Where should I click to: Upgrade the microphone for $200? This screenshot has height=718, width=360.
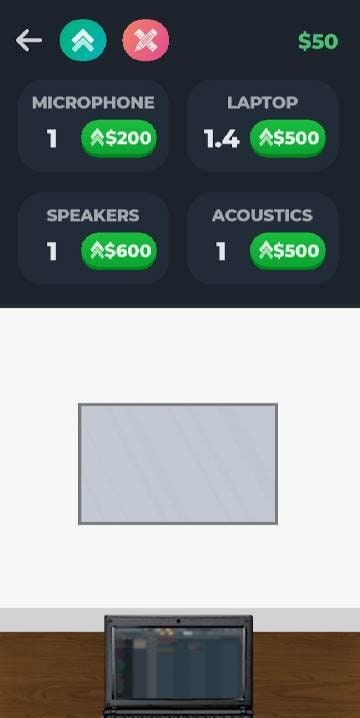pyautogui.click(x=119, y=138)
